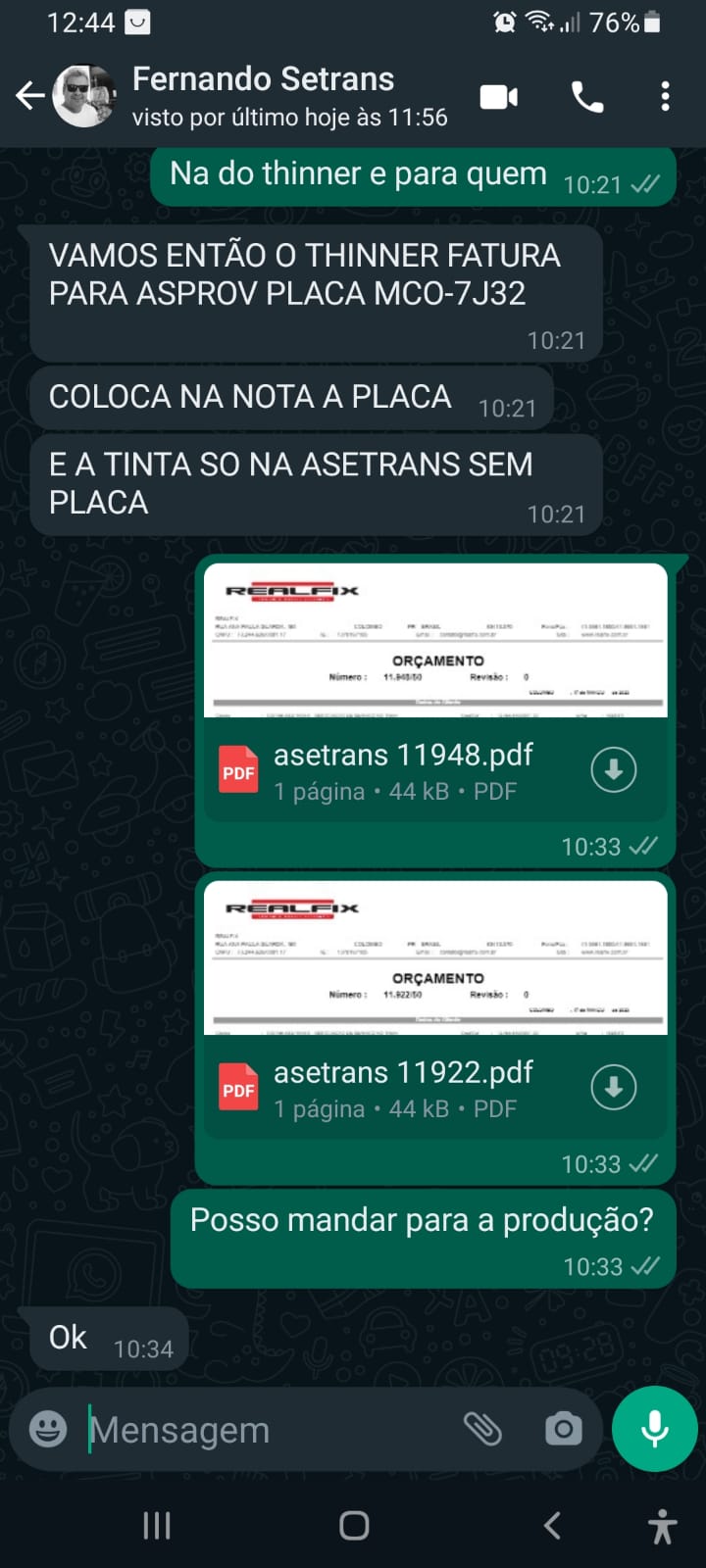Open Fernando Setrans contact info
Viewport: 706px width, 1568px height.
pyautogui.click(x=263, y=96)
